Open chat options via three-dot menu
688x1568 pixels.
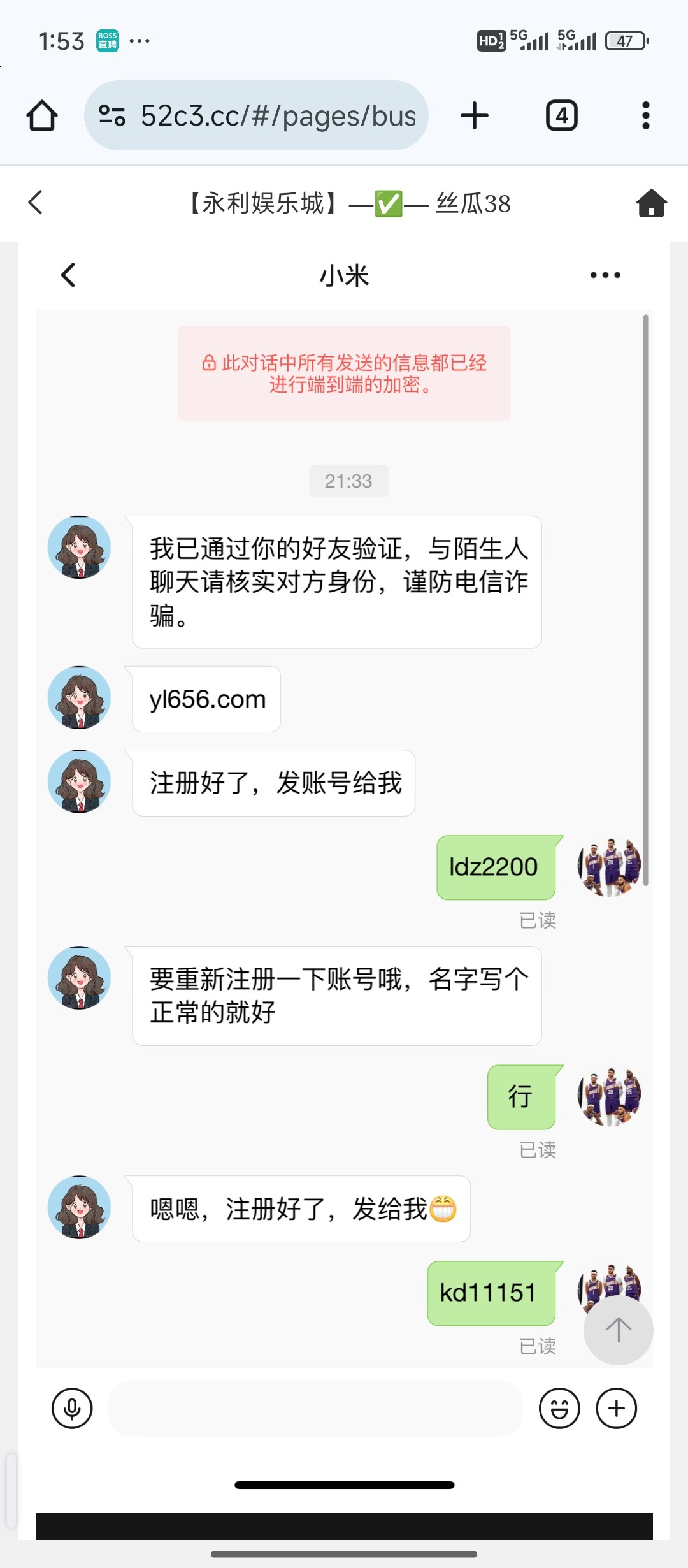click(x=601, y=274)
